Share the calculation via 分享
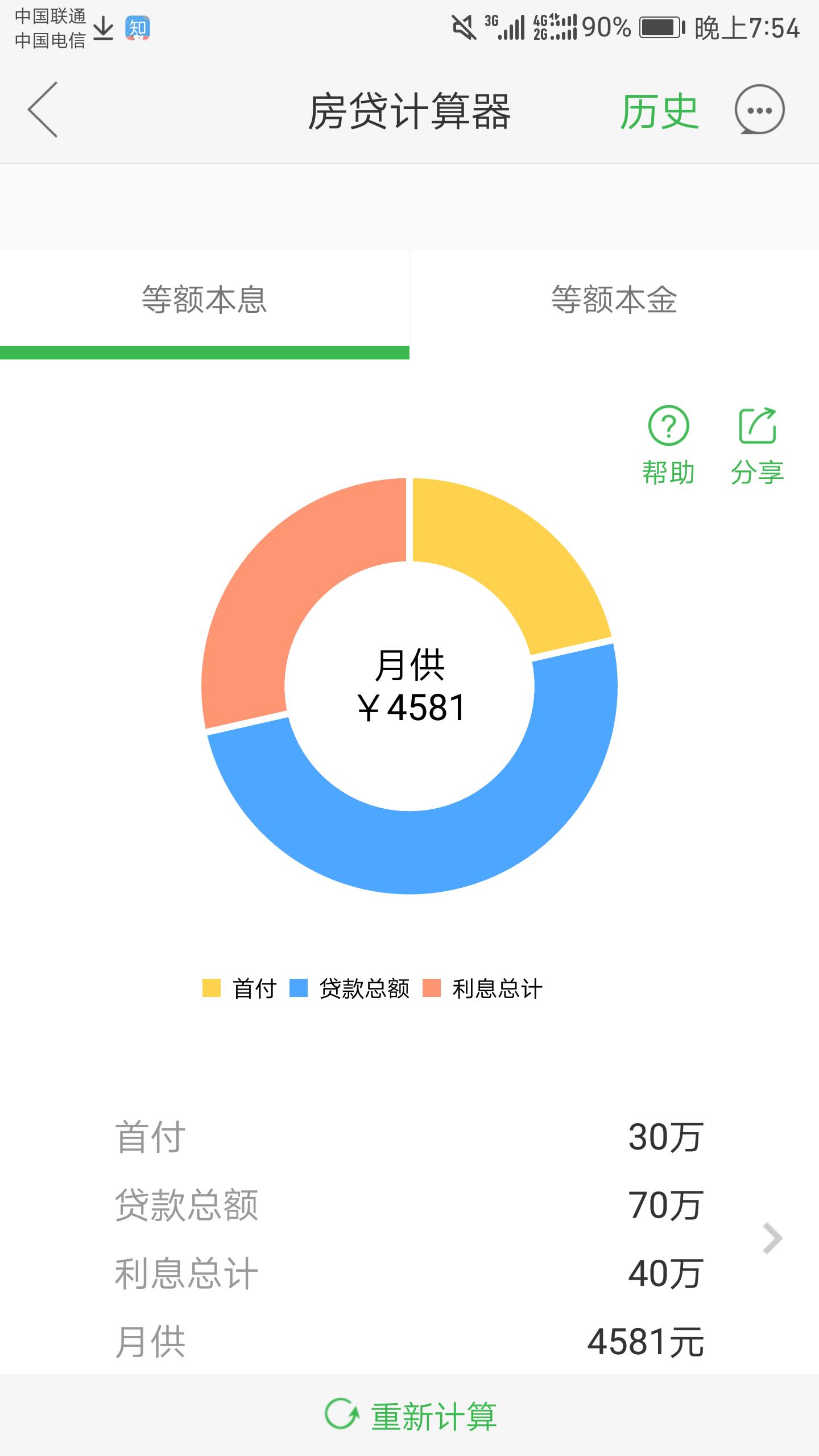 [x=757, y=445]
